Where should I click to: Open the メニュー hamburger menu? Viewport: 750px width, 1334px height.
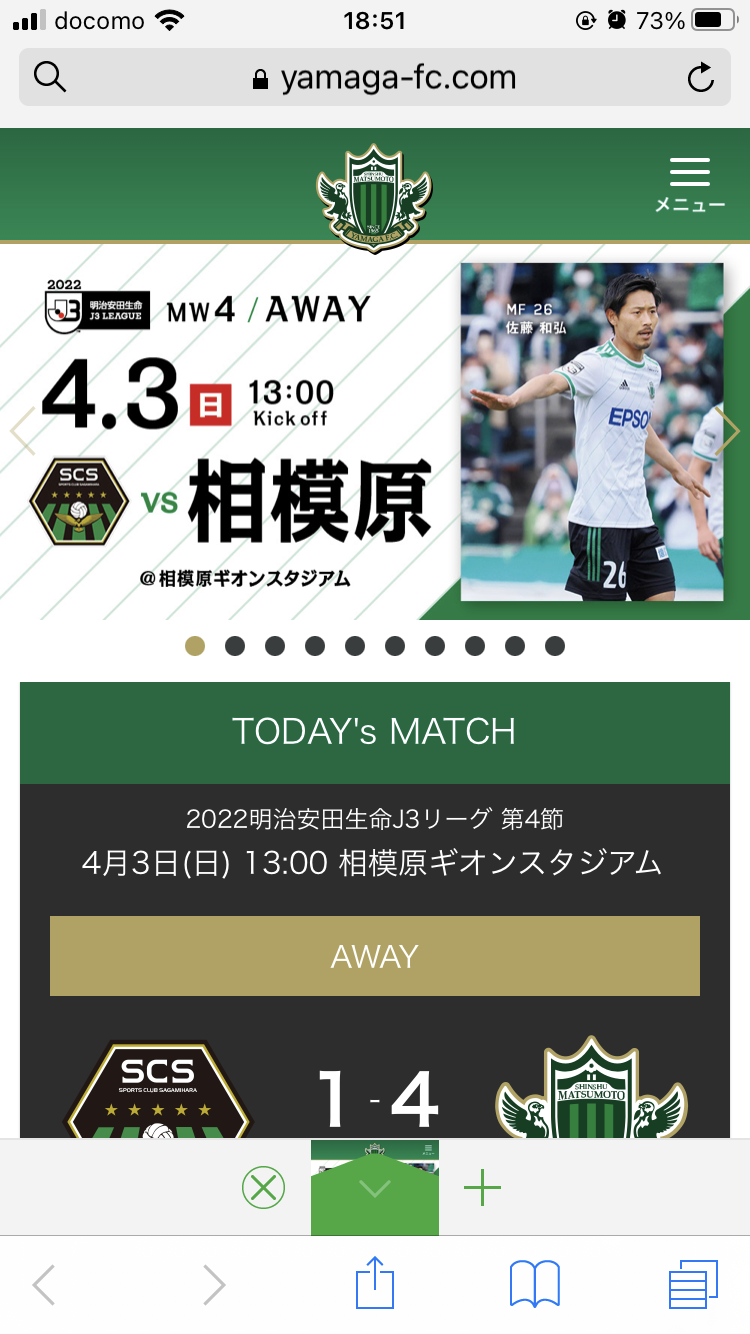coord(689,184)
